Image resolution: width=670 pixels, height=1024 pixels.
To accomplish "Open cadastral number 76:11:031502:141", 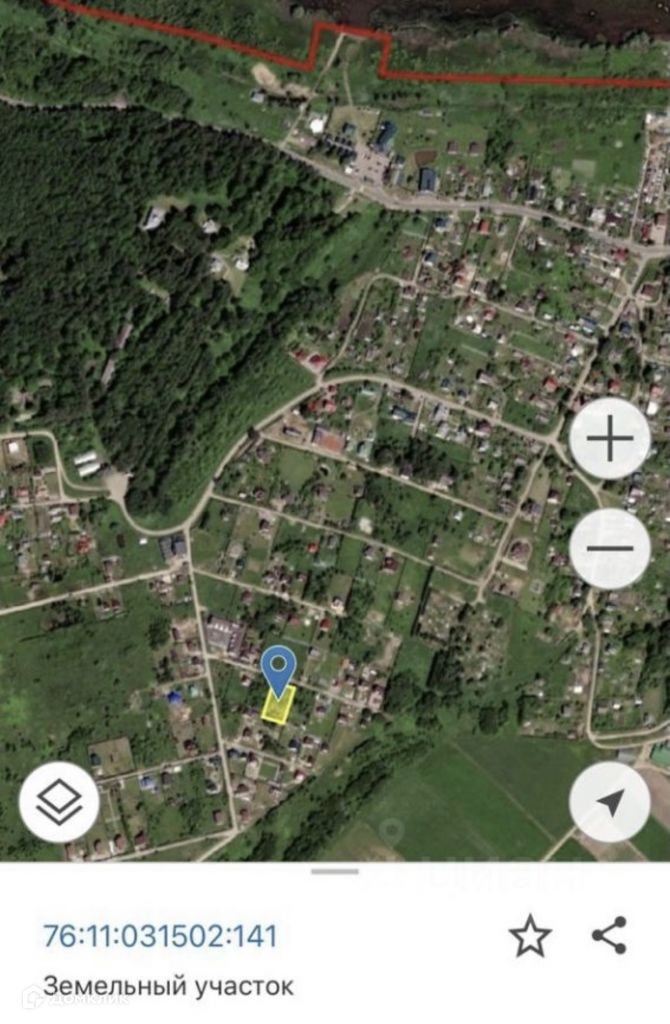I will coord(160,936).
